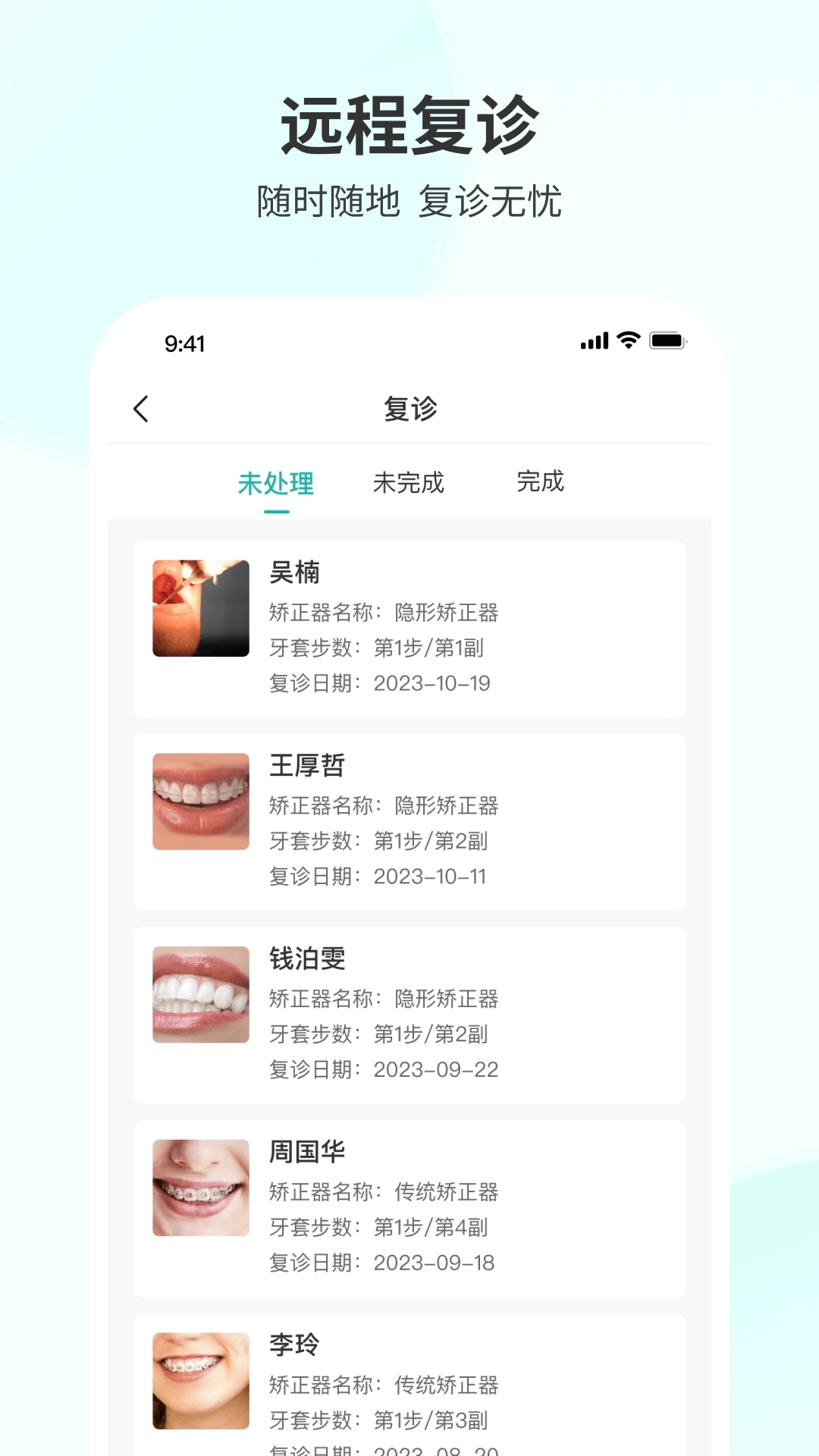
Task: Open patient 吴楠's follow-up record
Action: point(409,627)
